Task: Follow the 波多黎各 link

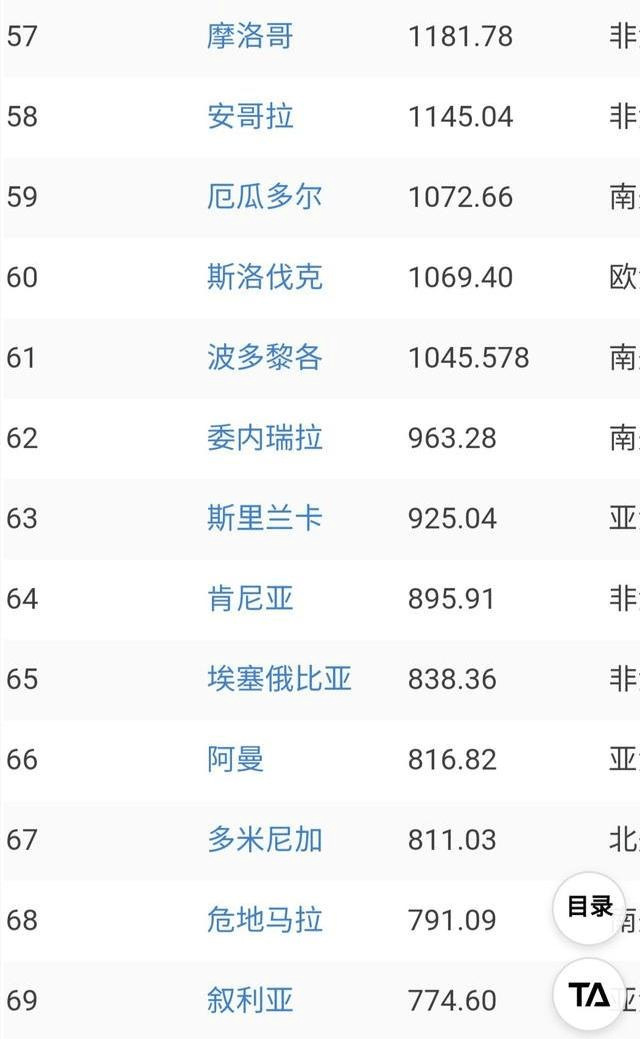Action: coord(264,357)
